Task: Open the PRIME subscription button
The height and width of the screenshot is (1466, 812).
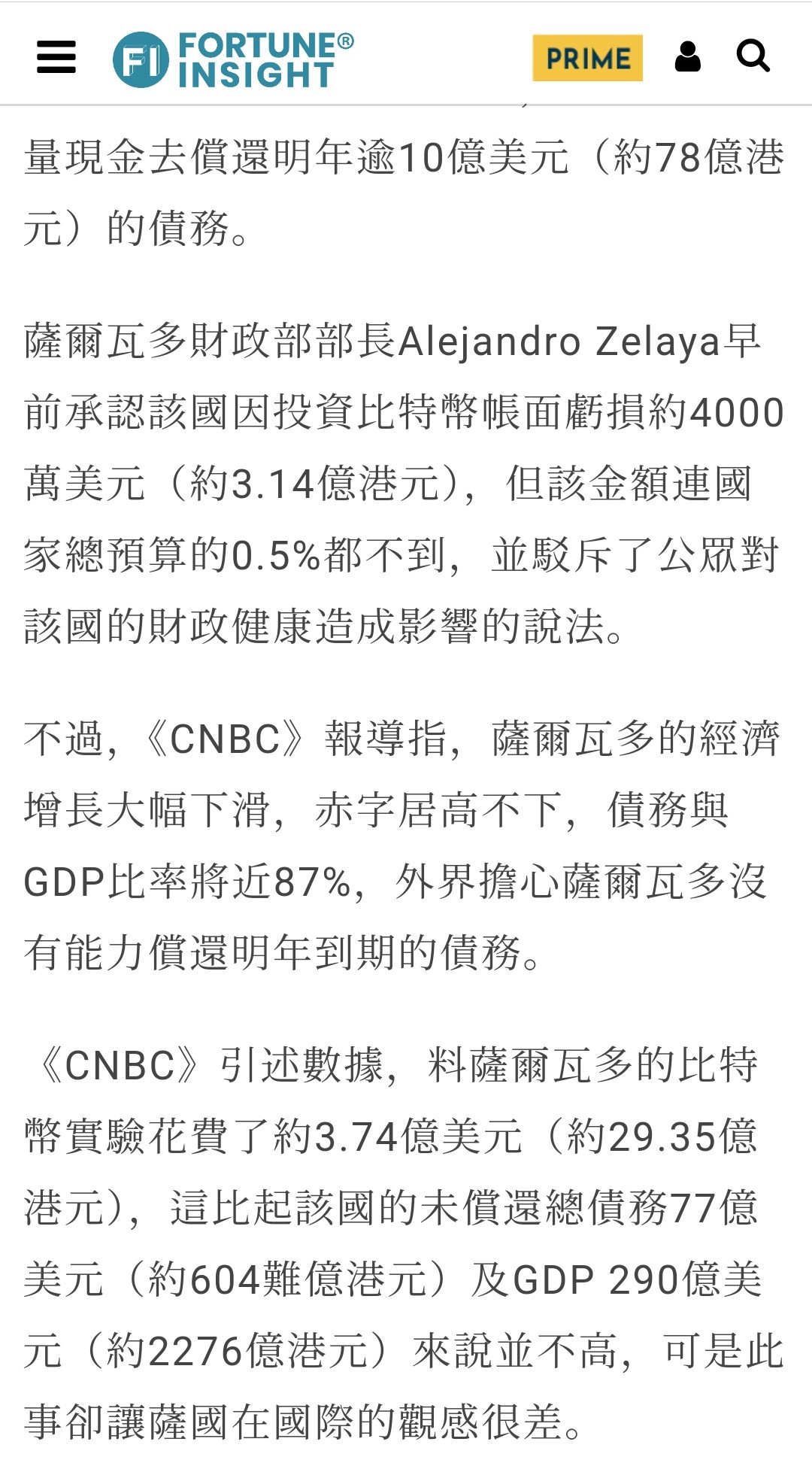Action: tap(587, 58)
